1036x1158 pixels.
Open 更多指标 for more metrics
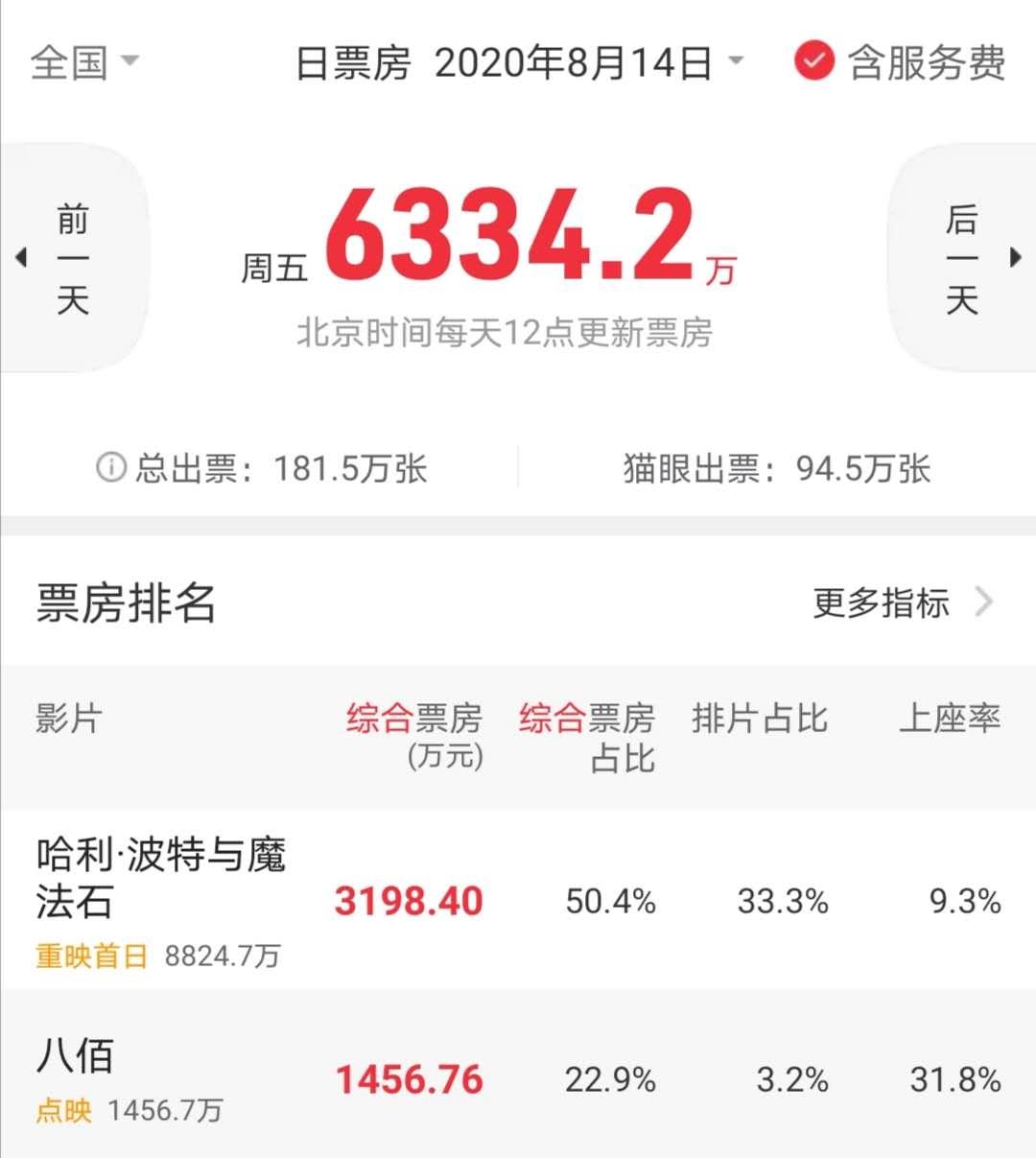coord(900,603)
